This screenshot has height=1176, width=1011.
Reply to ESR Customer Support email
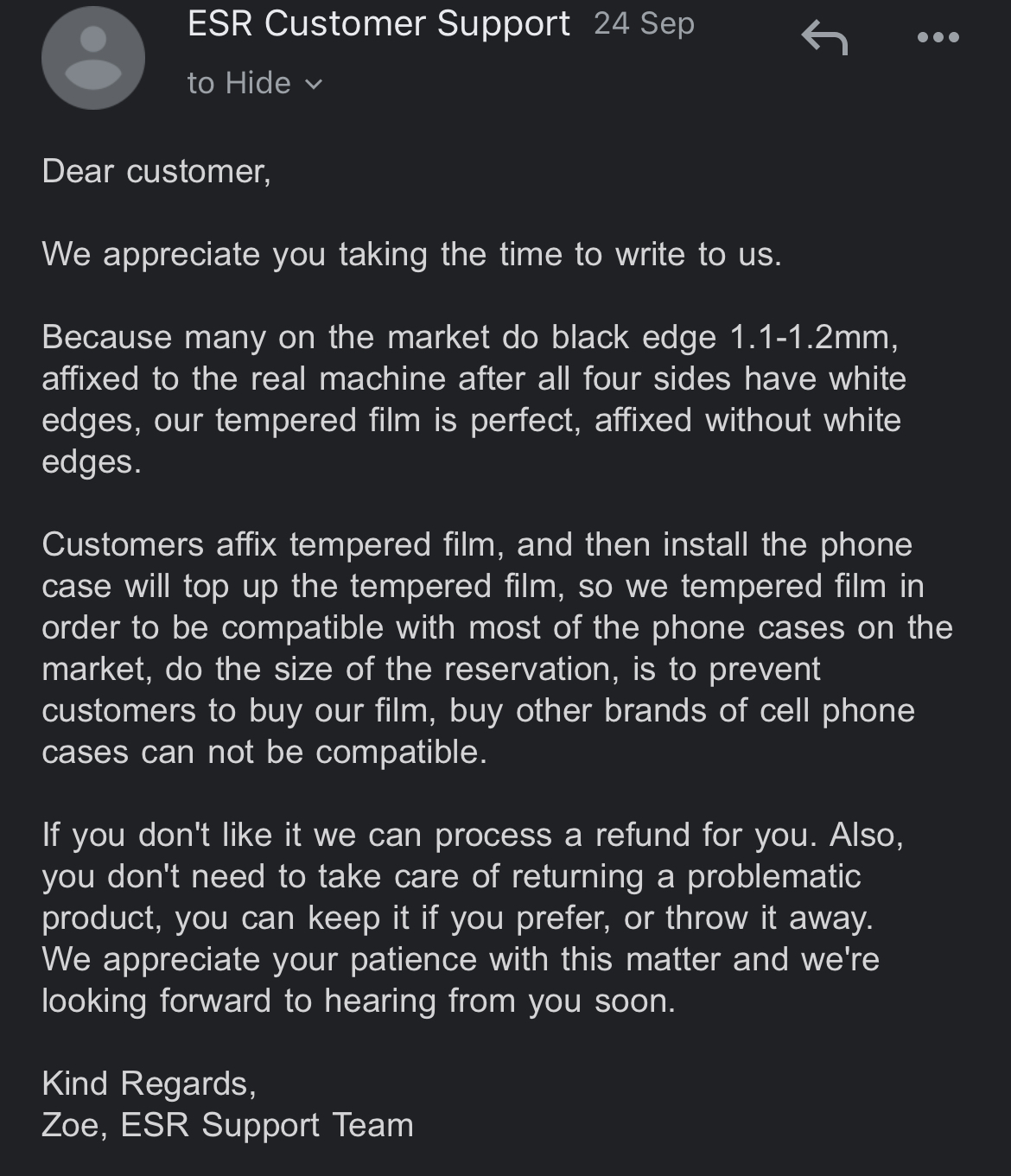[824, 38]
